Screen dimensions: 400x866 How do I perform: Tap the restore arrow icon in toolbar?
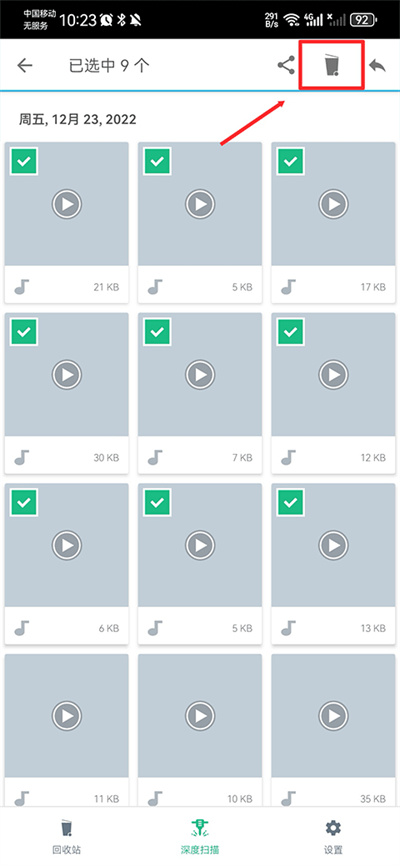377,66
